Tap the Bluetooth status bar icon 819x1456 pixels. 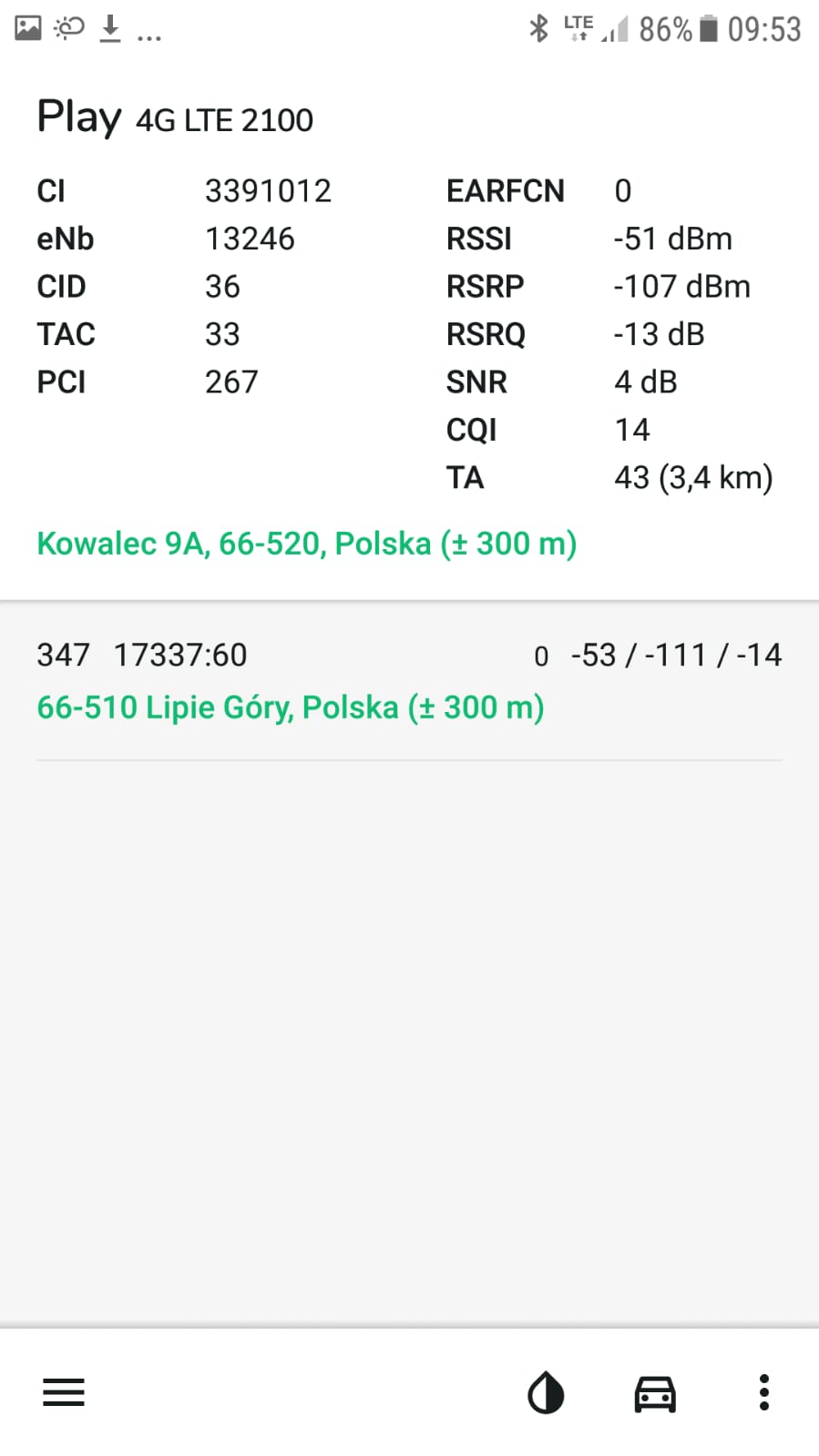[x=538, y=28]
